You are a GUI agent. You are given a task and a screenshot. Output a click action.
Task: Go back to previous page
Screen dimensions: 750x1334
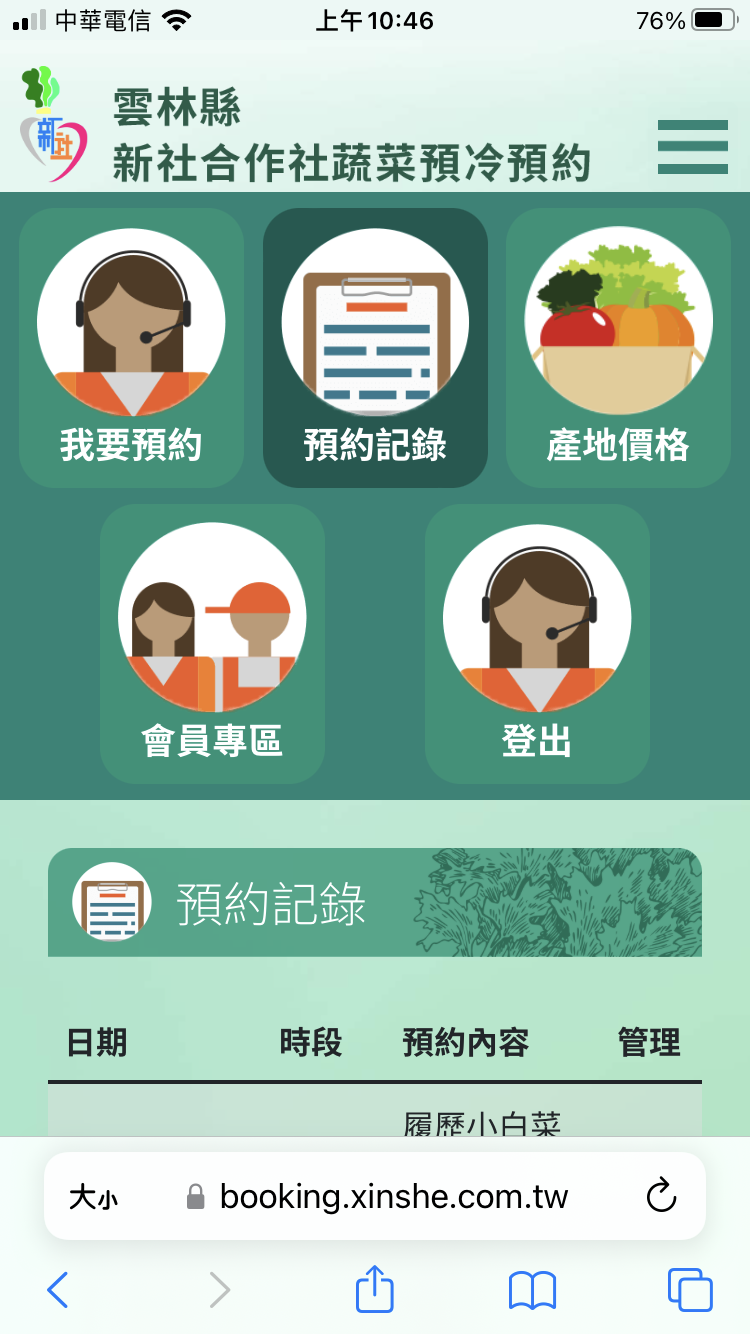57,1290
